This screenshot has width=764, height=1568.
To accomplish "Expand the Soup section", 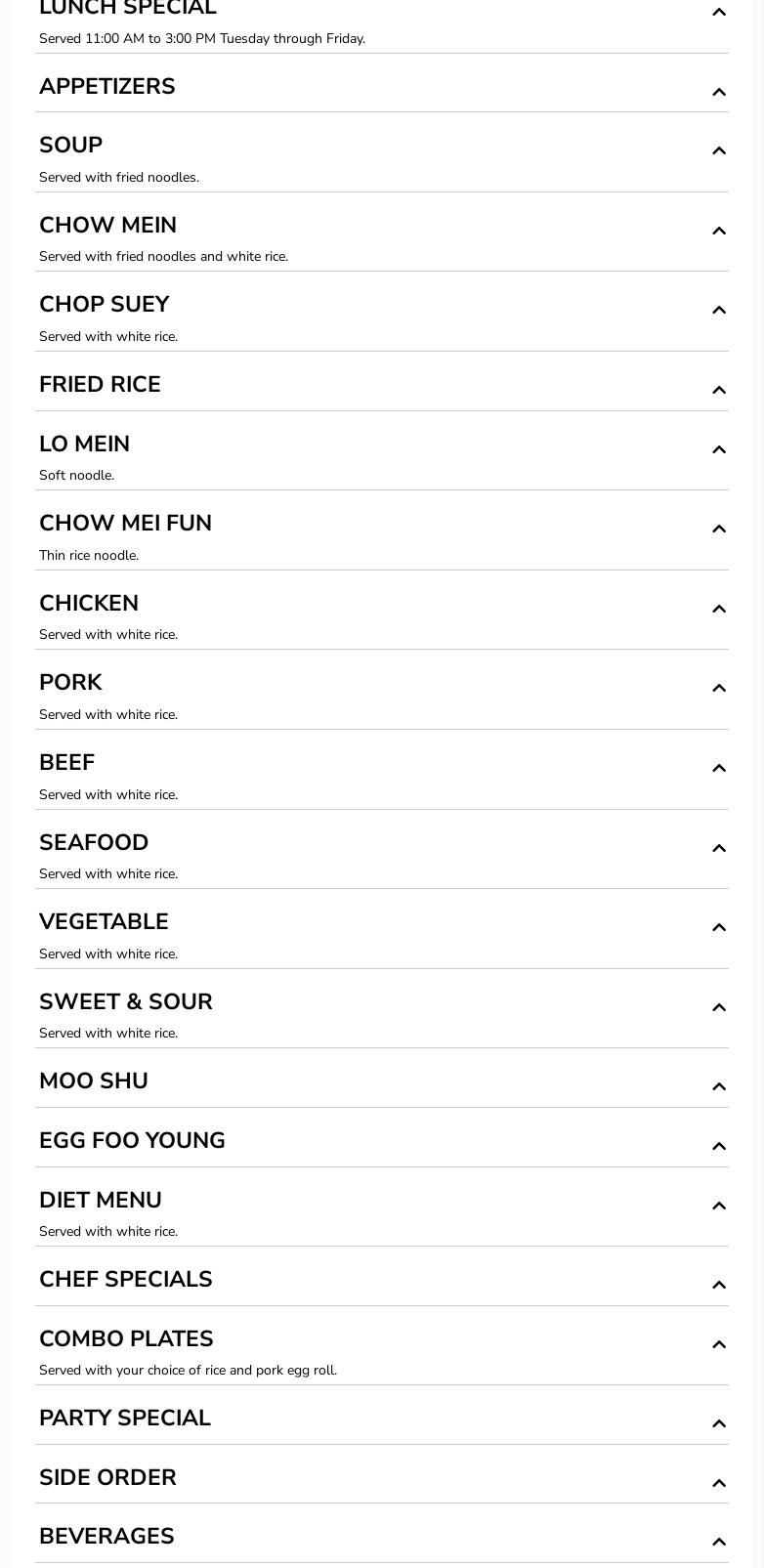I will coord(718,150).
